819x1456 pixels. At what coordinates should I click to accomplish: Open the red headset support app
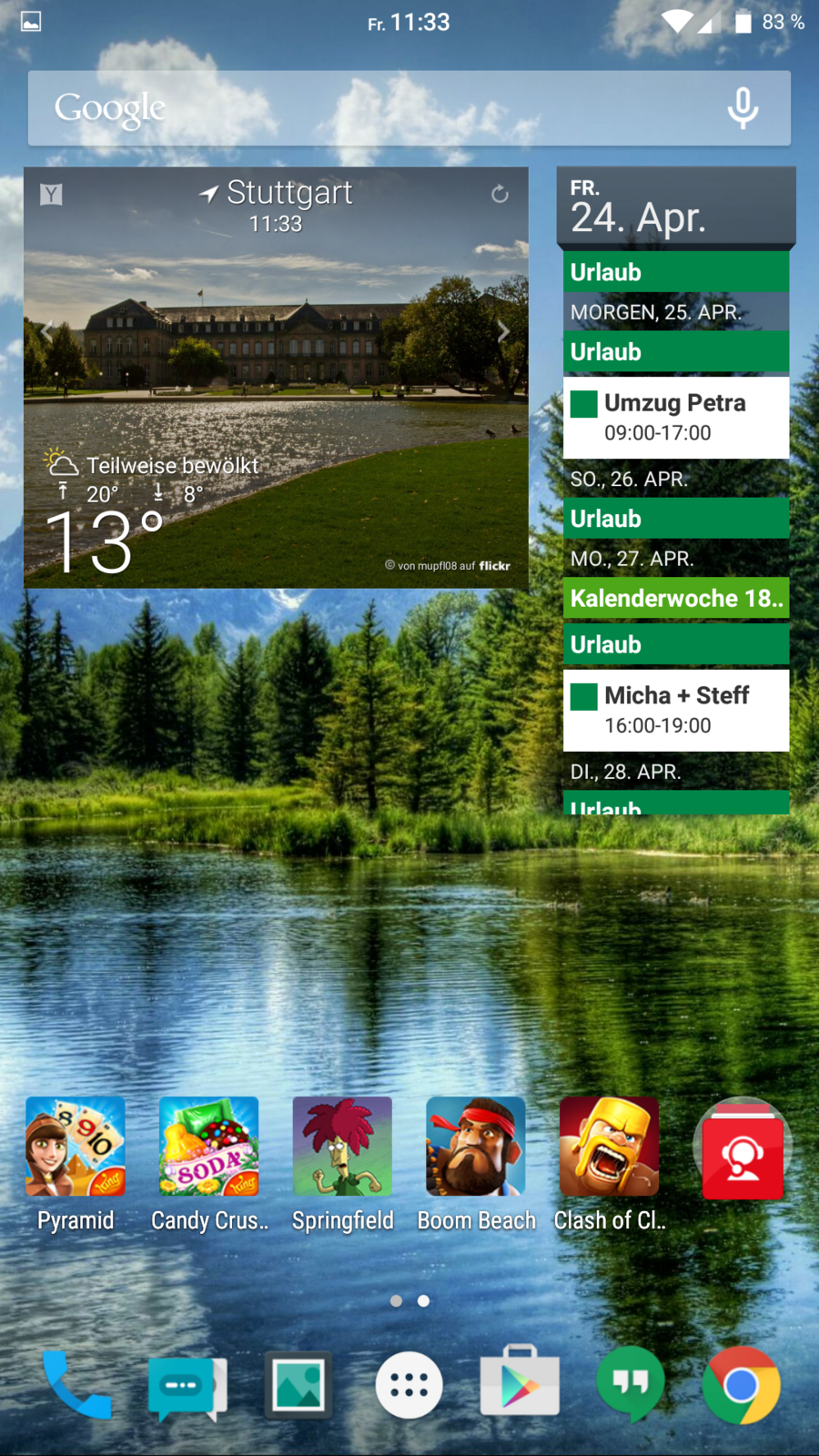coord(743,1151)
